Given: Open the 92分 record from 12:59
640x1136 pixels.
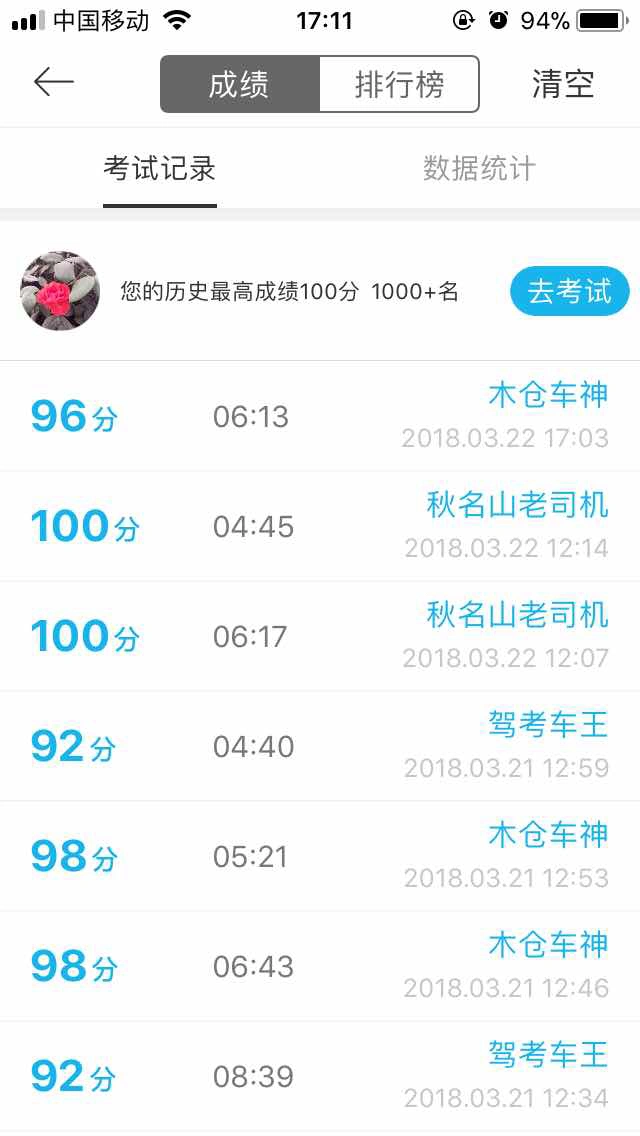Looking at the screenshot, I should (x=320, y=746).
